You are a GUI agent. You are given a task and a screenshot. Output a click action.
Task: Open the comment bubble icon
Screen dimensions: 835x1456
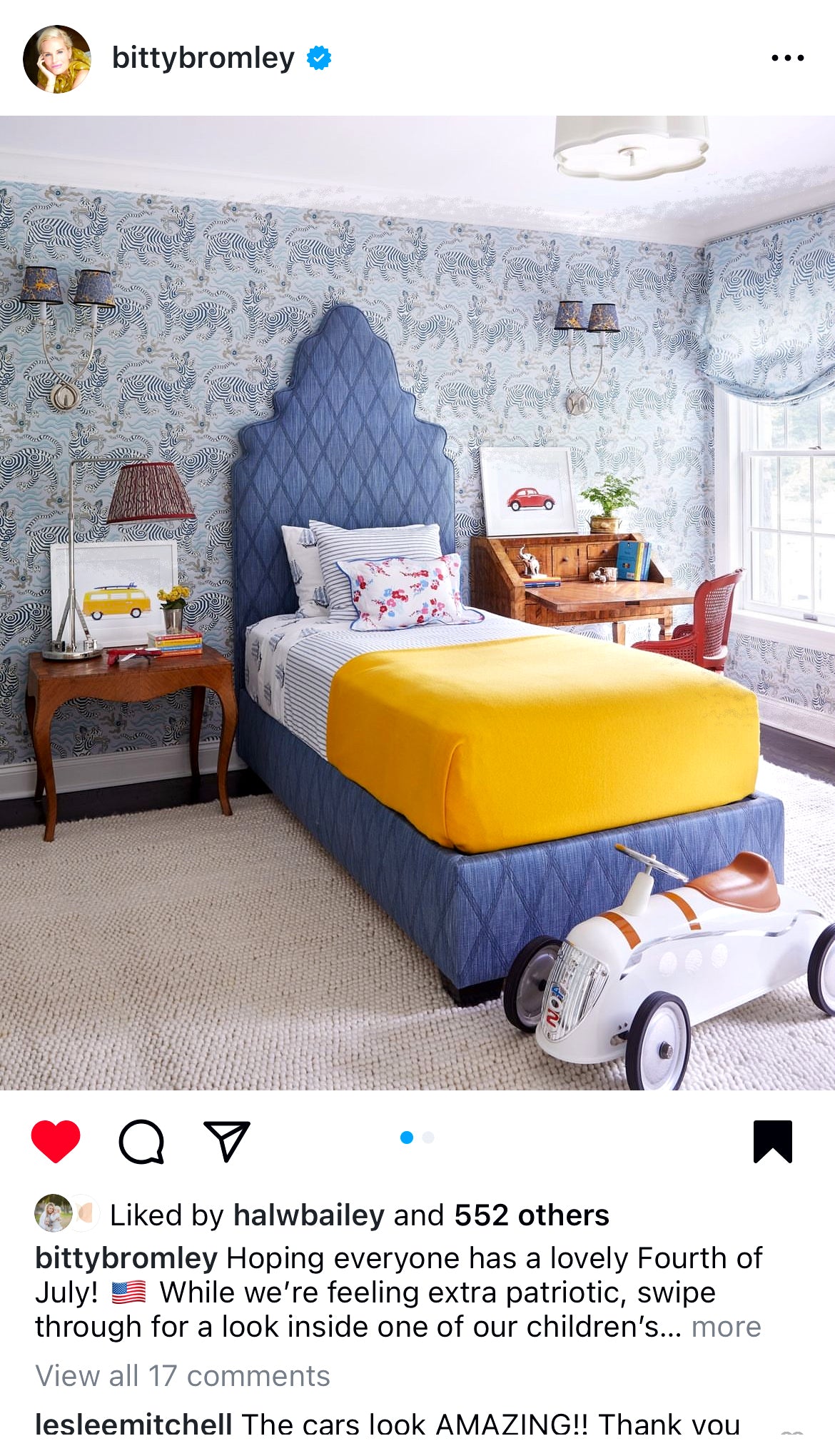point(141,1140)
